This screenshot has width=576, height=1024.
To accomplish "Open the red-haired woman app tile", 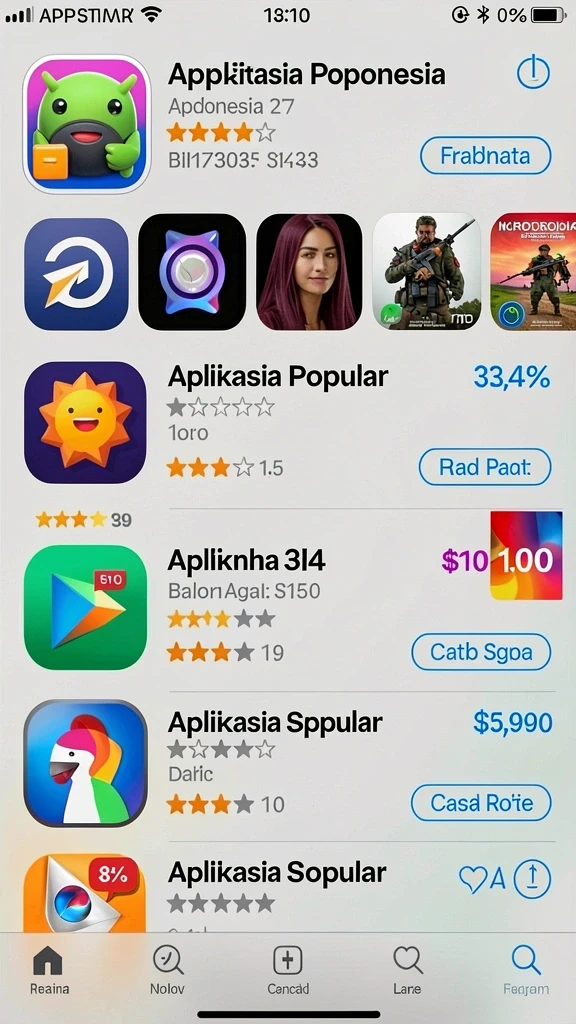I will (x=309, y=272).
